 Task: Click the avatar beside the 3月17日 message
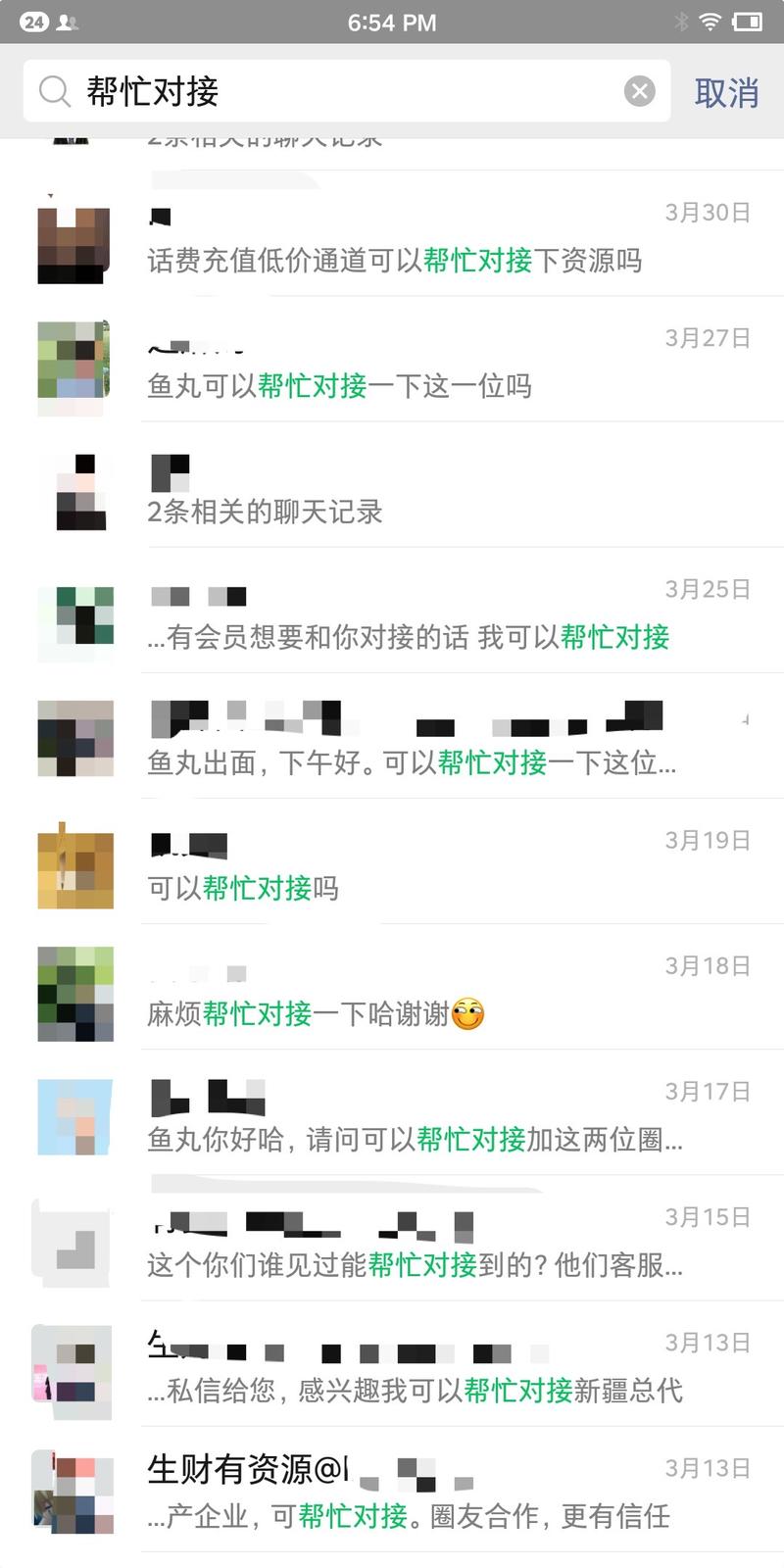[74, 1115]
